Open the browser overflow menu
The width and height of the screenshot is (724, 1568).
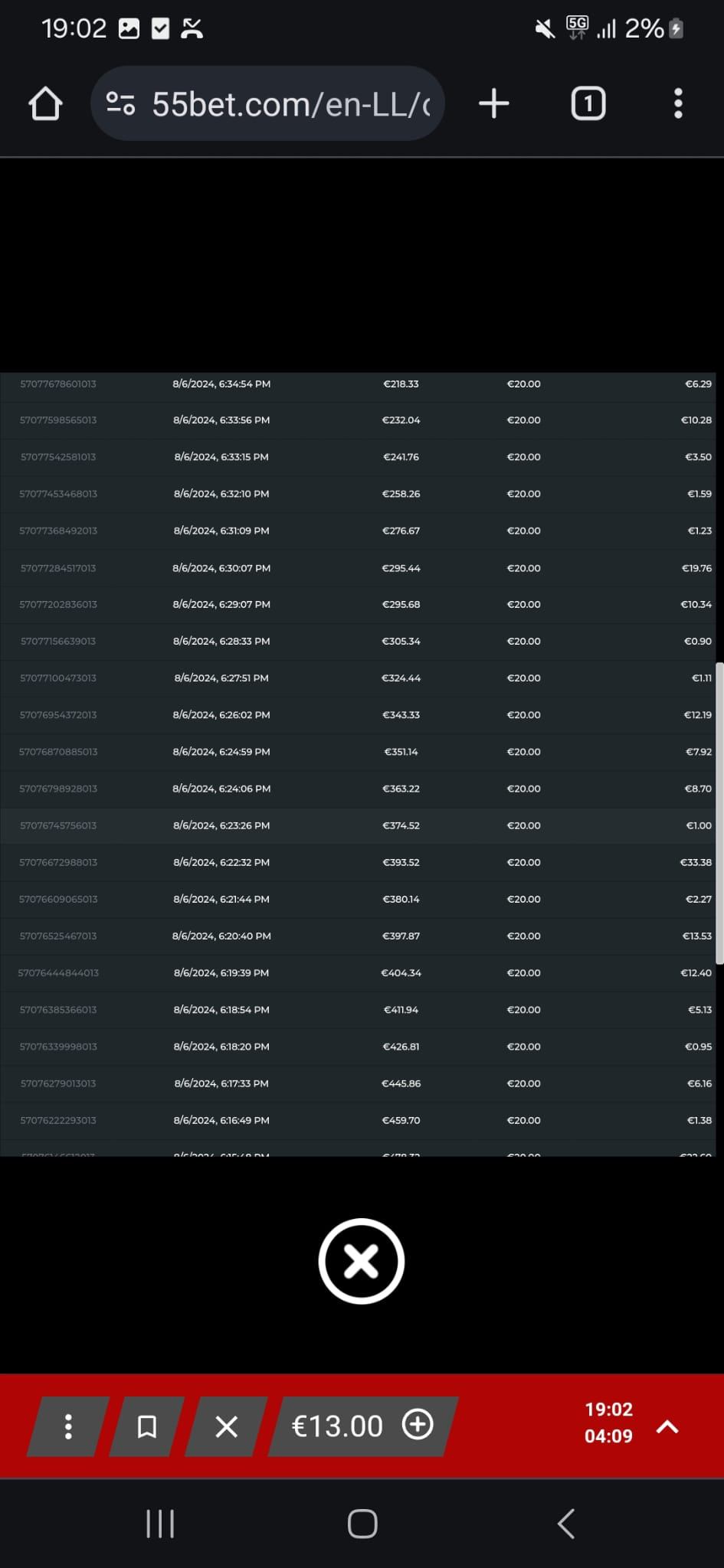pos(678,103)
